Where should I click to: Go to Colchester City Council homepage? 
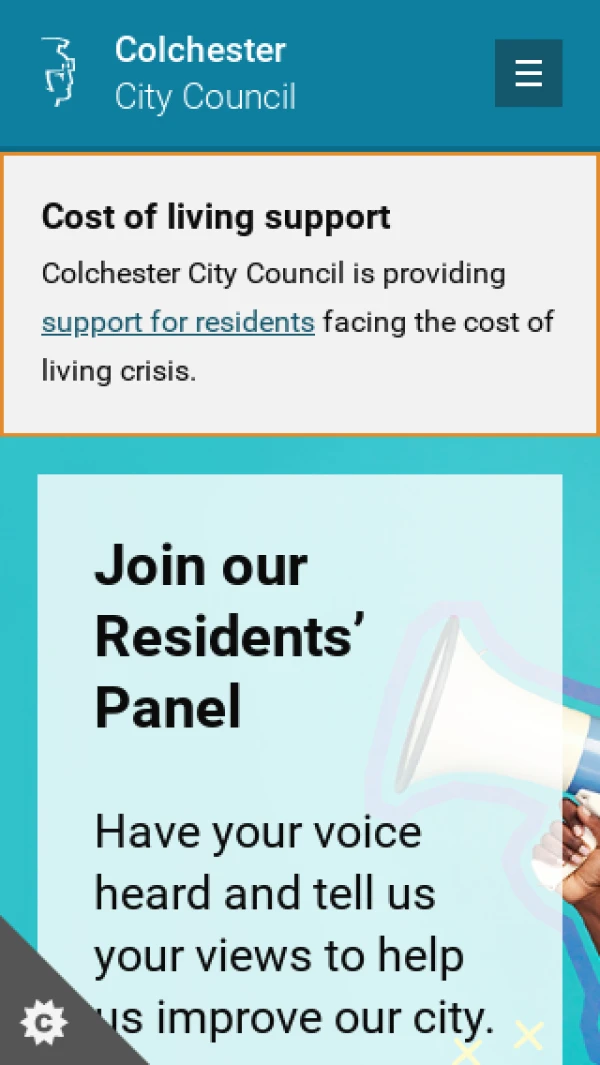coord(170,73)
